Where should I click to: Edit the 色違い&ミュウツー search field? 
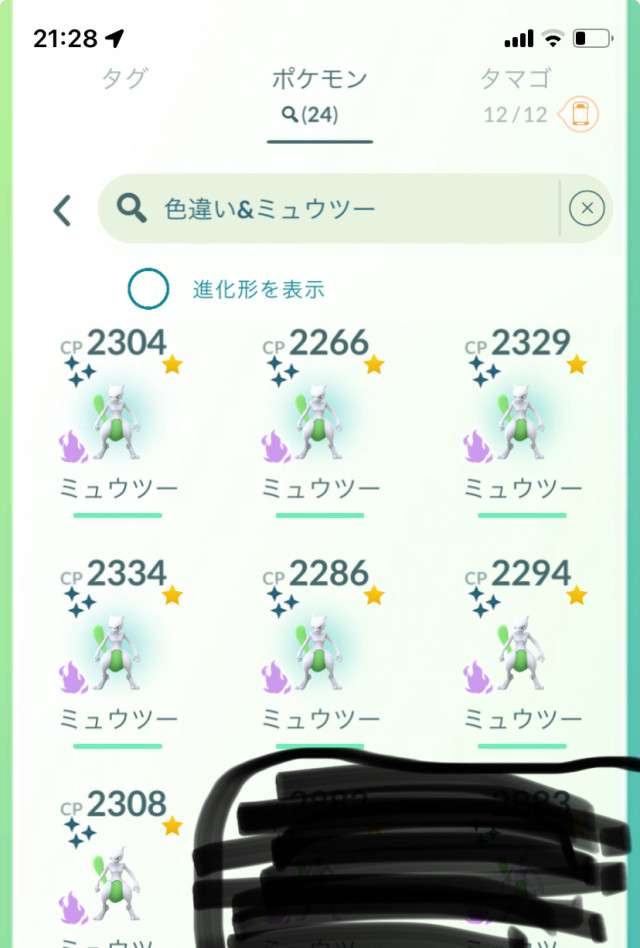click(330, 208)
